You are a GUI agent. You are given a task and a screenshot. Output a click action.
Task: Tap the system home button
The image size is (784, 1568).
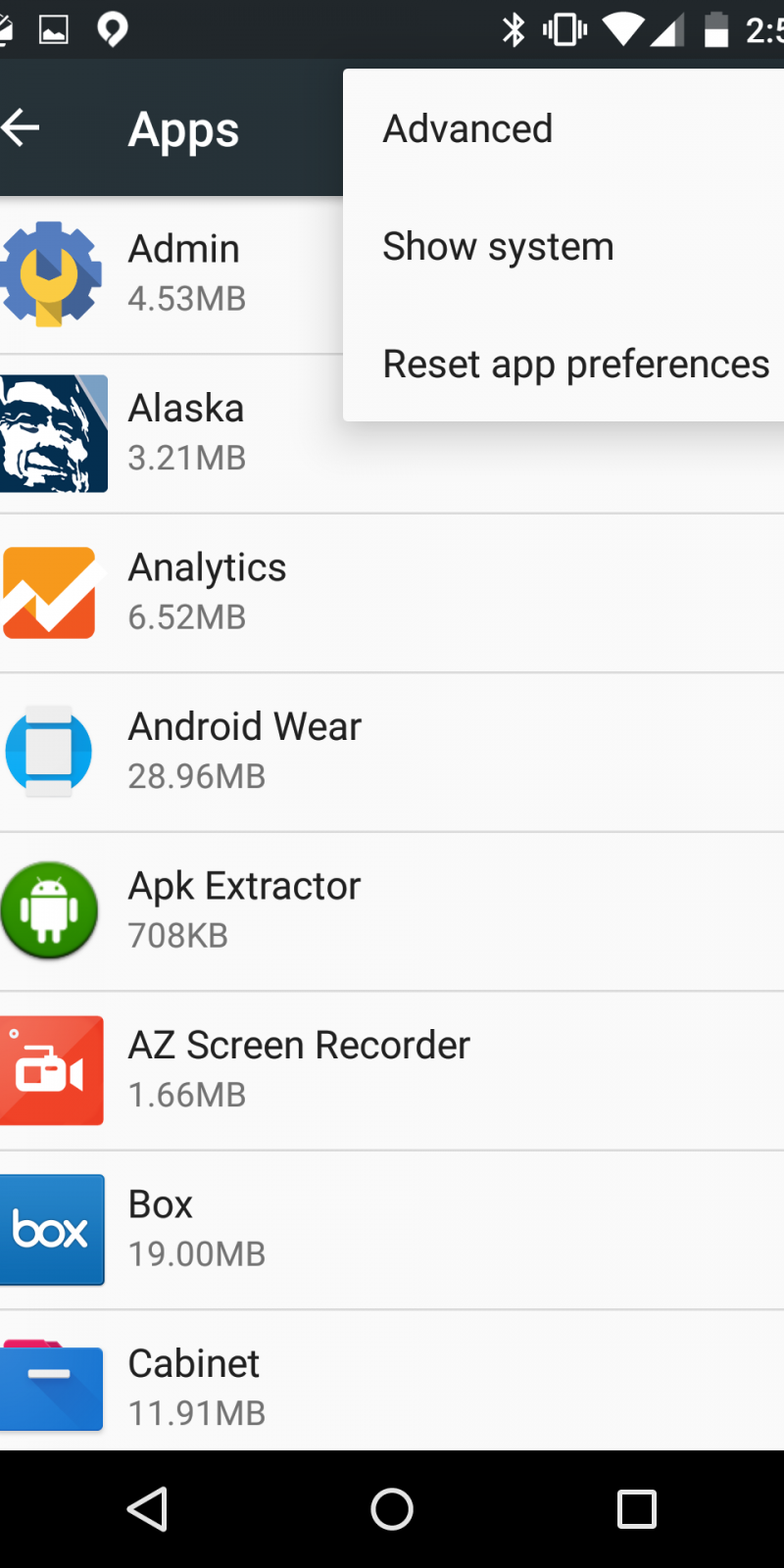[x=392, y=1509]
